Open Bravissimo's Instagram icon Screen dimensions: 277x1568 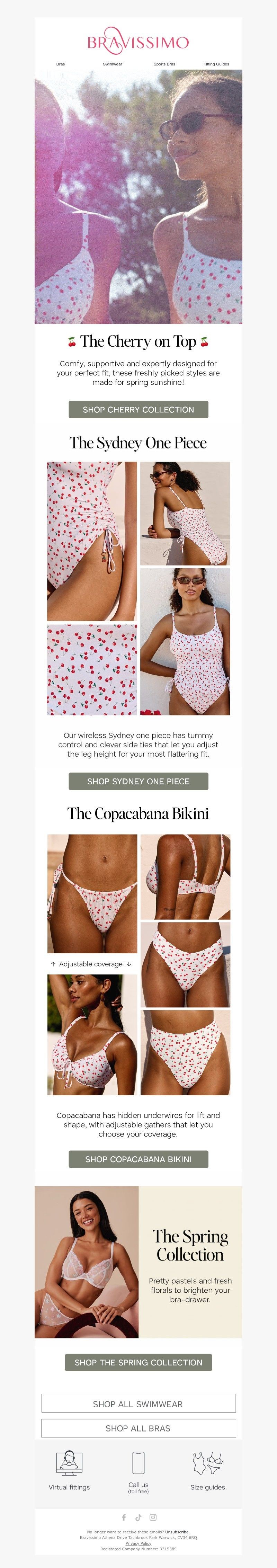coord(153,1517)
